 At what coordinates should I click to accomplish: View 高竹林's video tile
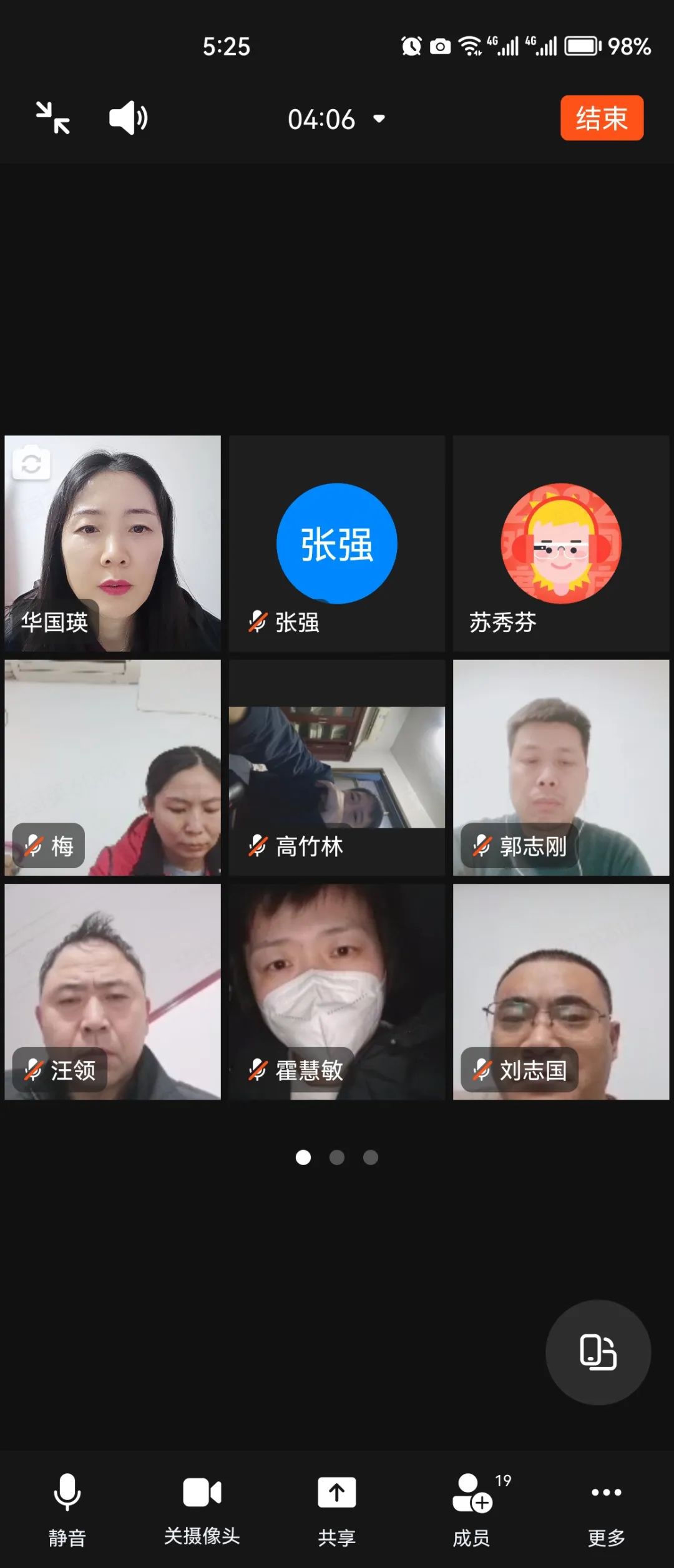pyautogui.click(x=336, y=767)
